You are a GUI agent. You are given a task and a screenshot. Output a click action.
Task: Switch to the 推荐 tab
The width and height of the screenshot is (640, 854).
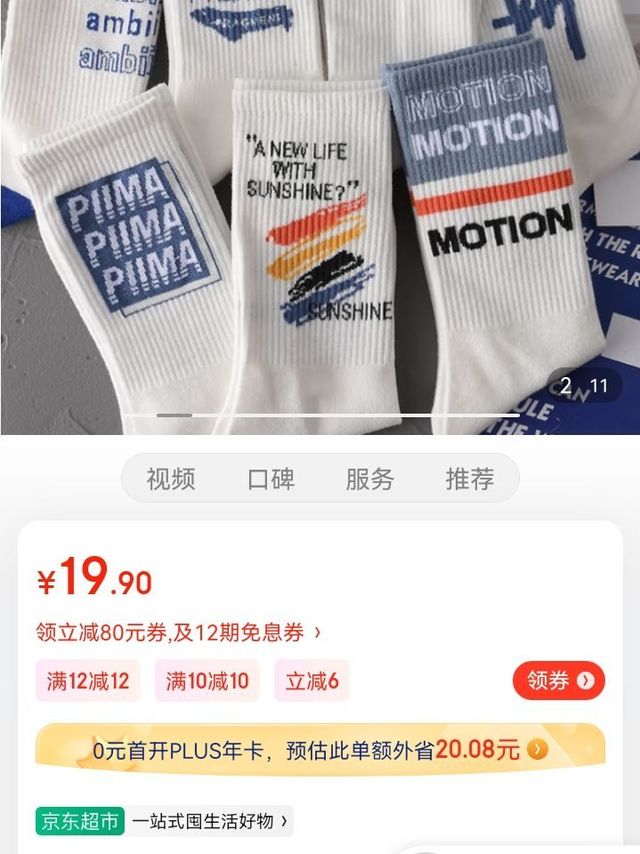470,479
